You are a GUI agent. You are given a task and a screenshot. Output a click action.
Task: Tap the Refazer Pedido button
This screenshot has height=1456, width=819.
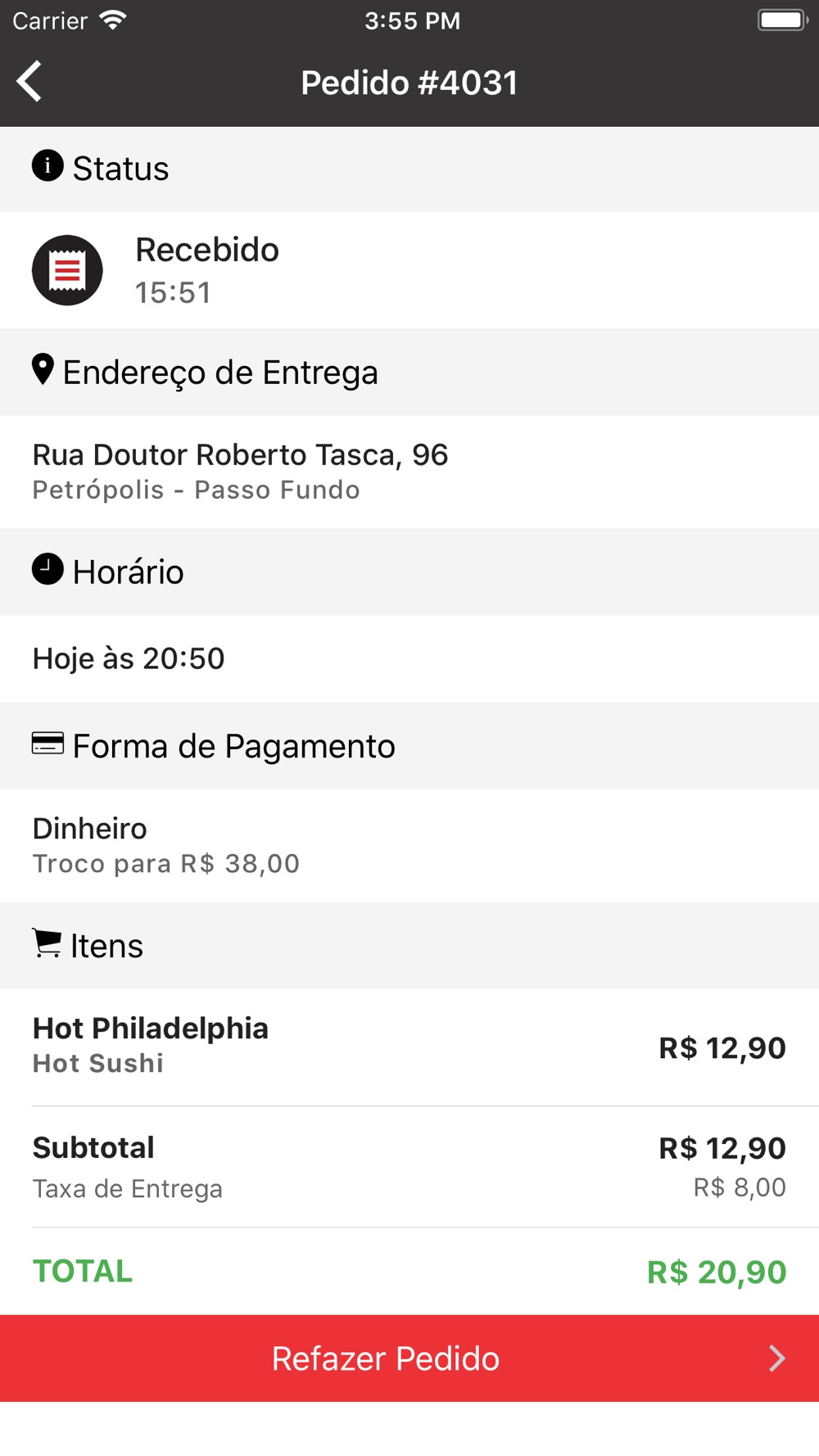409,1358
